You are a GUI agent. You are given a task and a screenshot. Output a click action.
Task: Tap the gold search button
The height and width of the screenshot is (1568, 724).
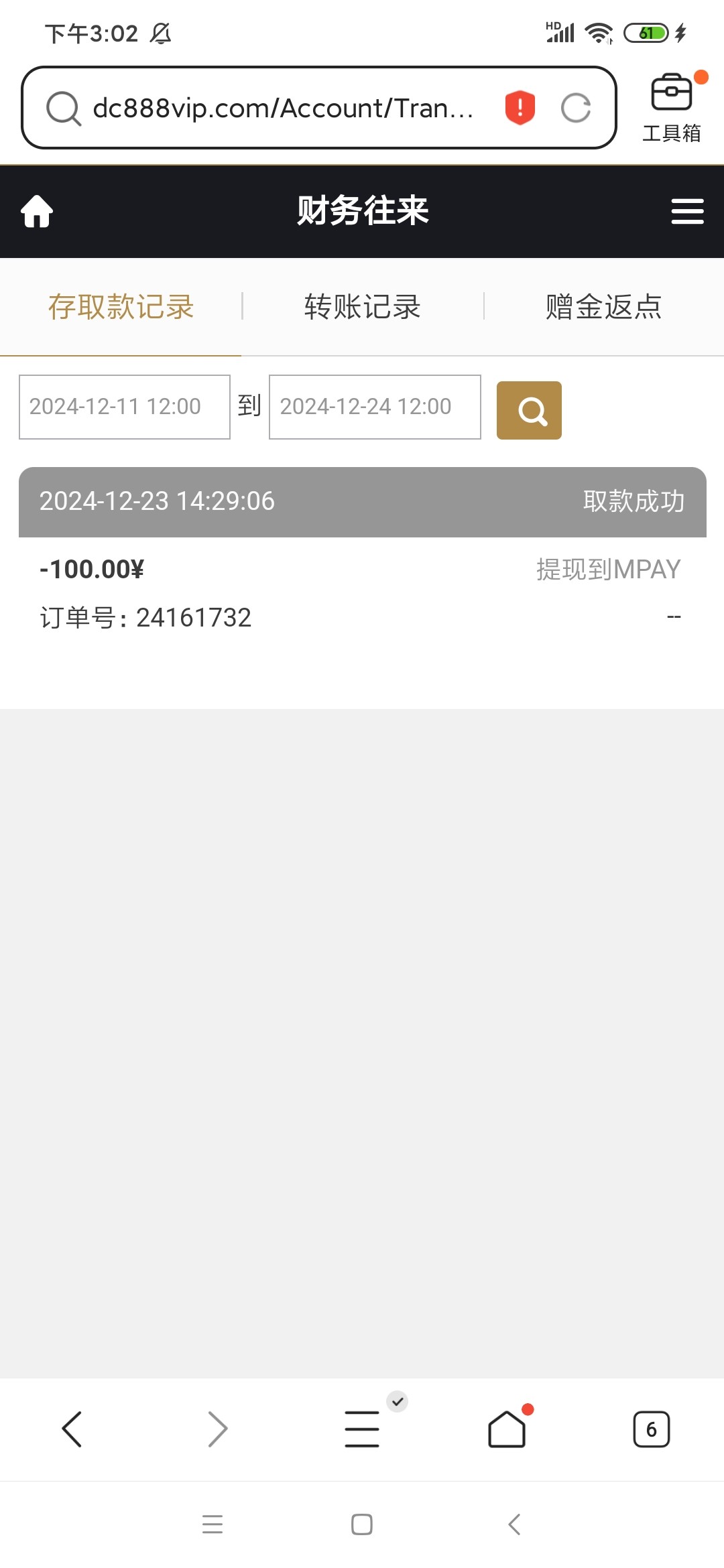click(x=529, y=410)
